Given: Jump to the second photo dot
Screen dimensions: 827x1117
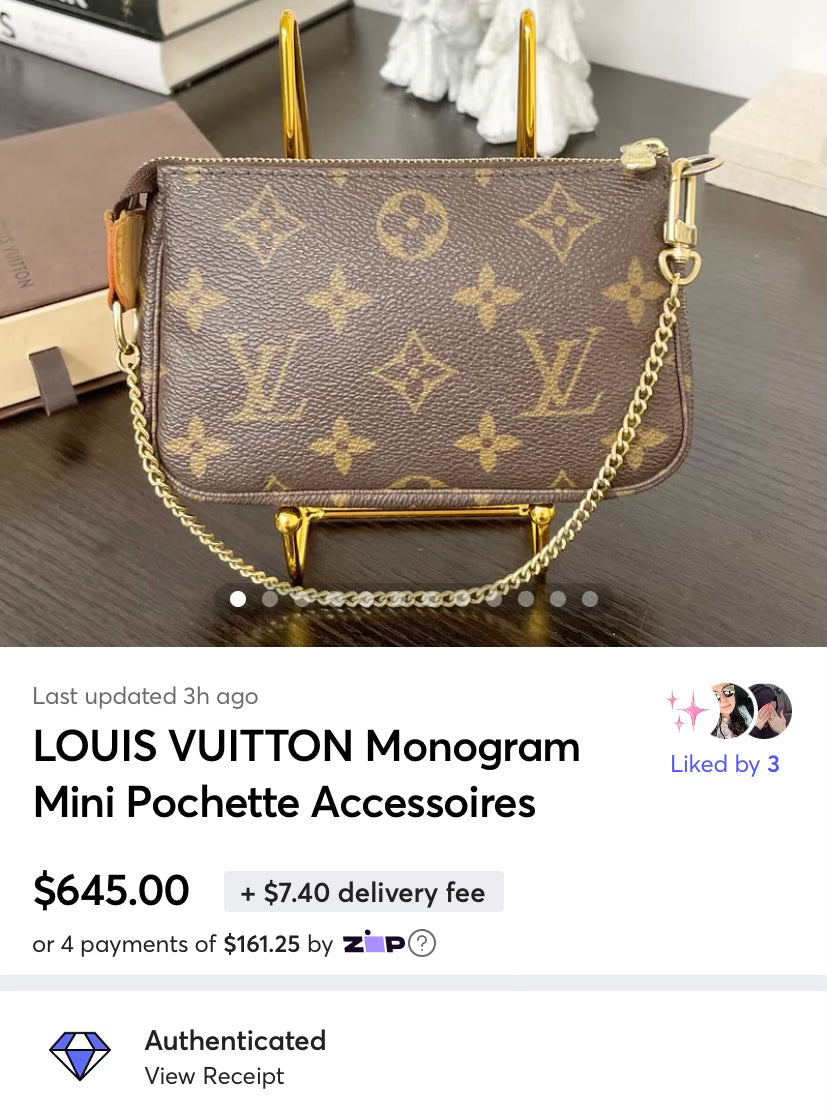Looking at the screenshot, I should 270,599.
